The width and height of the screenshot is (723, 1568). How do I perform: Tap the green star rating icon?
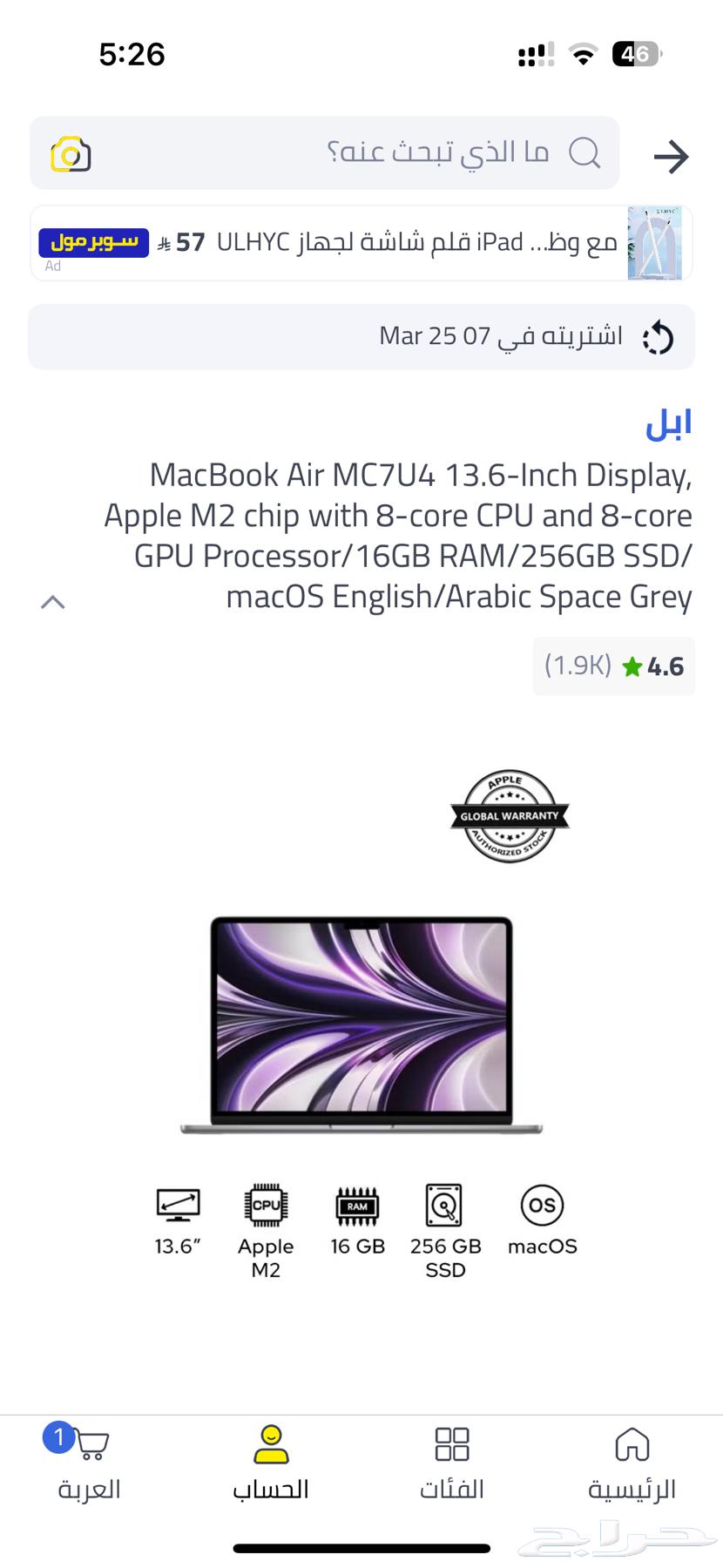pyautogui.click(x=632, y=666)
